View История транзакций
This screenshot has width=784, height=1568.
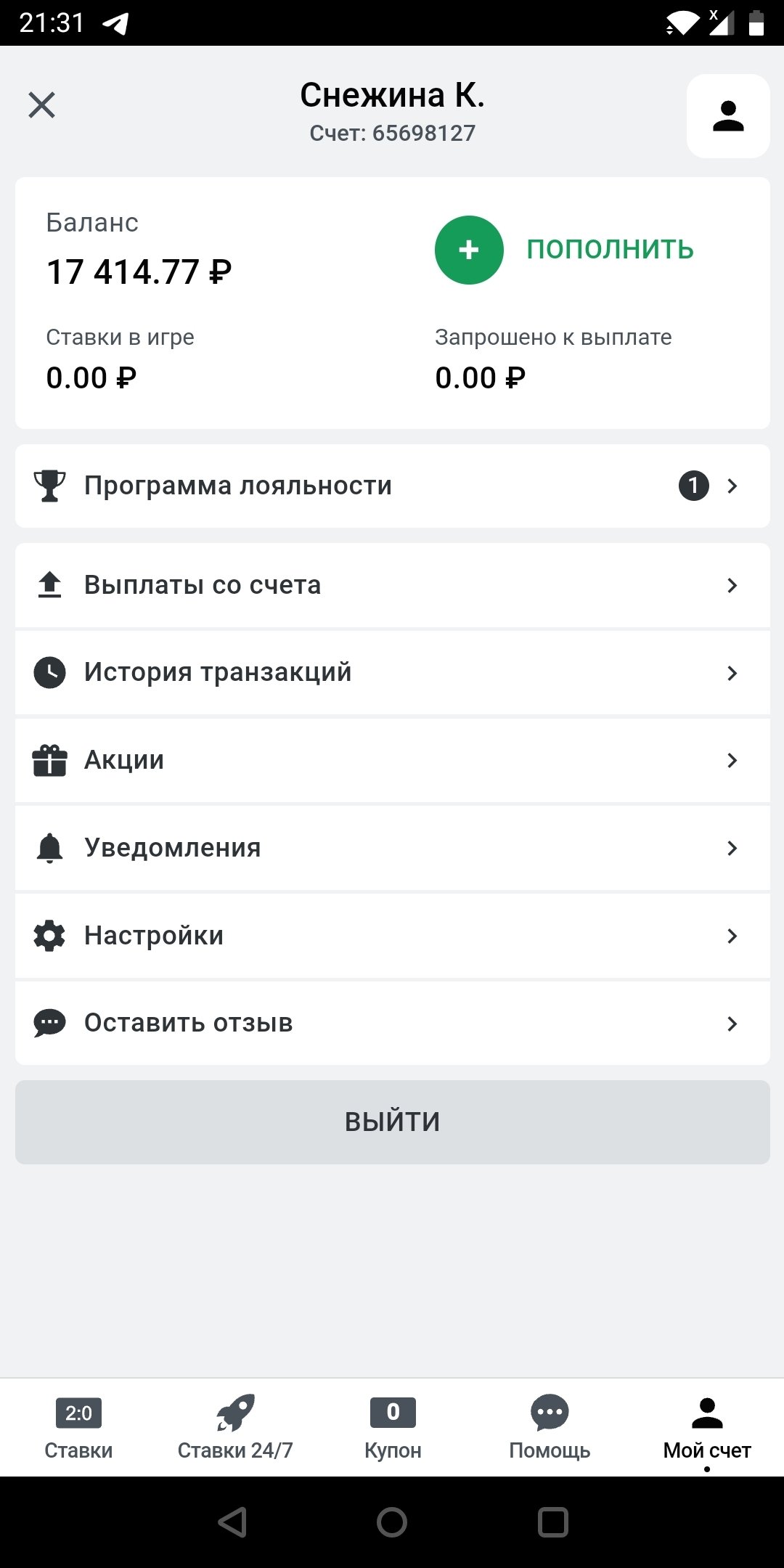point(392,673)
